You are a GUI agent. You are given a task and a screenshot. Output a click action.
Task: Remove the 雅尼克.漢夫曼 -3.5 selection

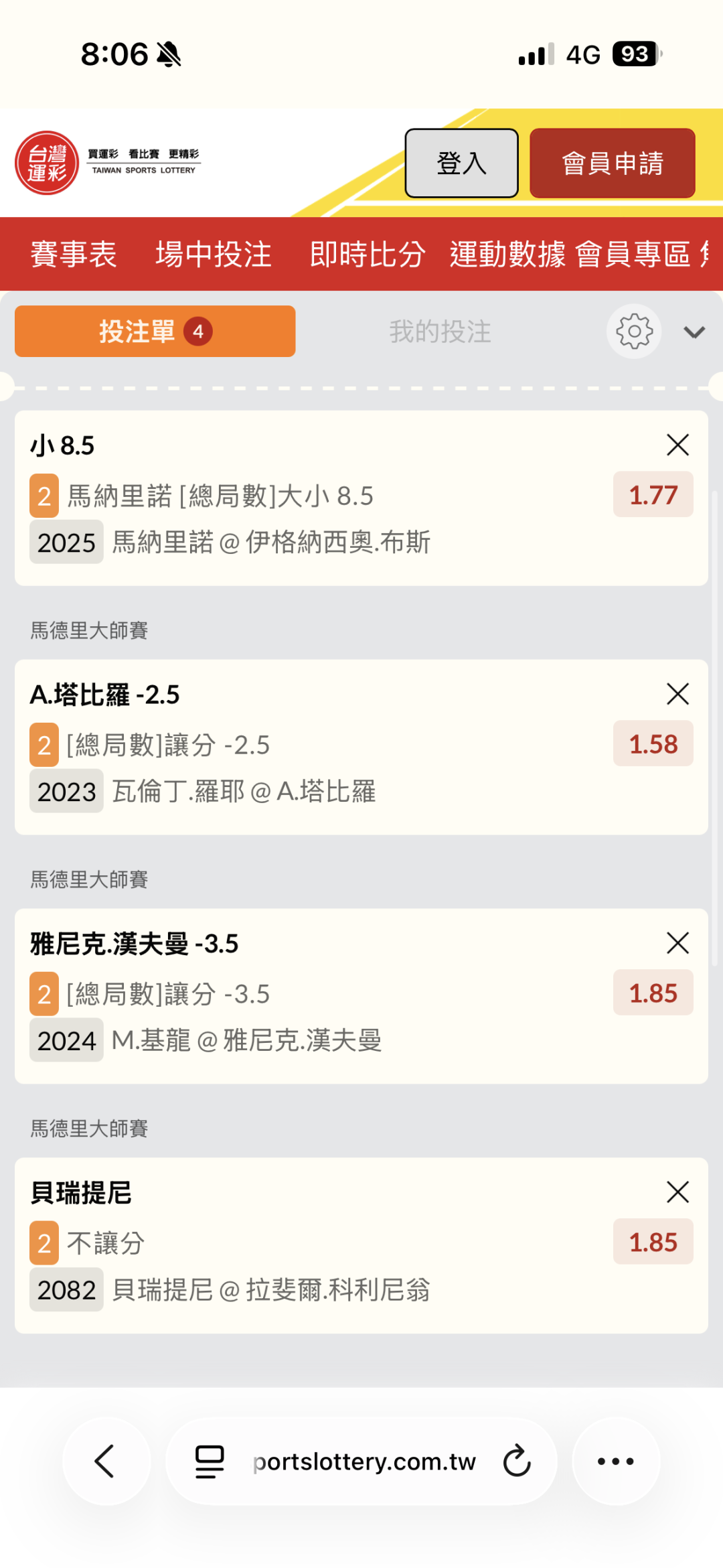pyautogui.click(x=677, y=943)
